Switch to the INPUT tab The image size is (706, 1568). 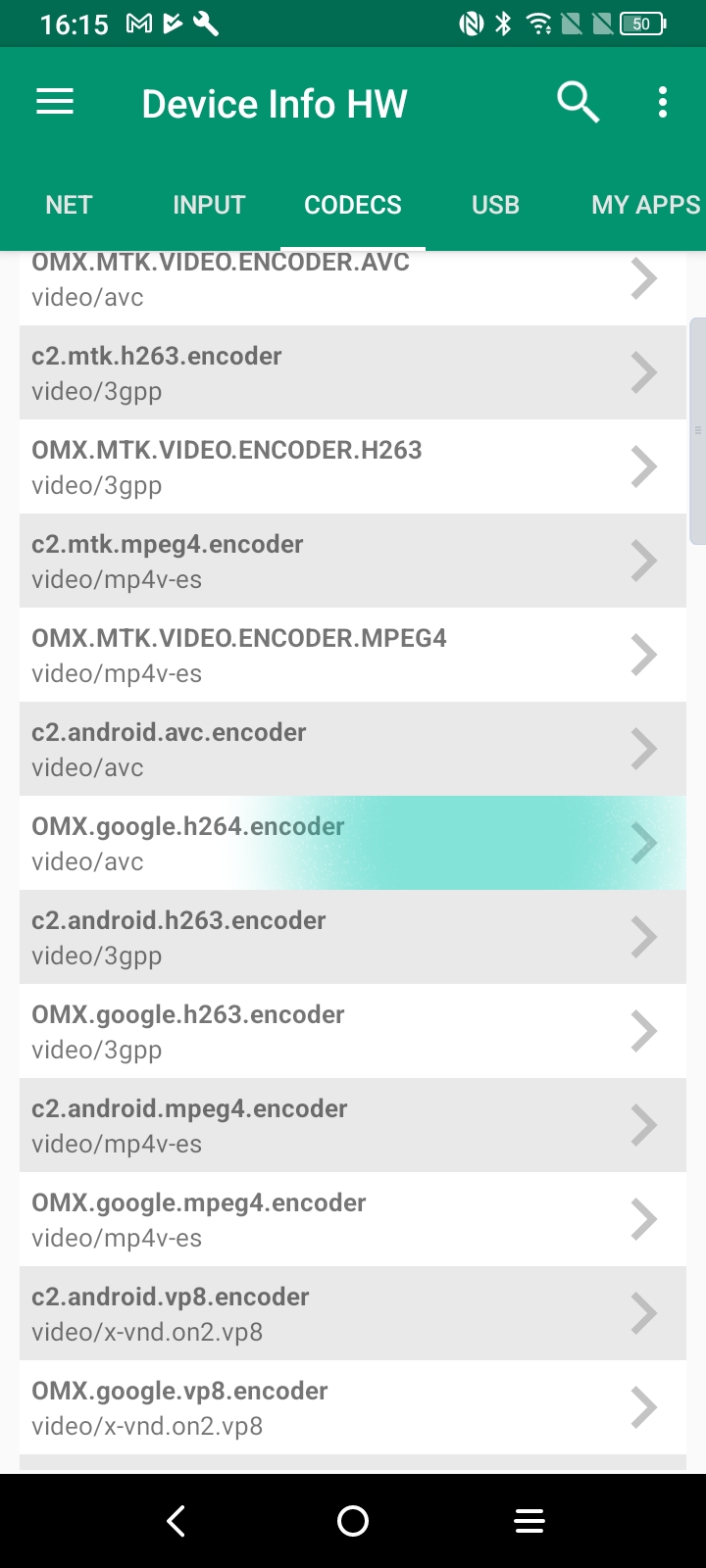click(x=209, y=205)
